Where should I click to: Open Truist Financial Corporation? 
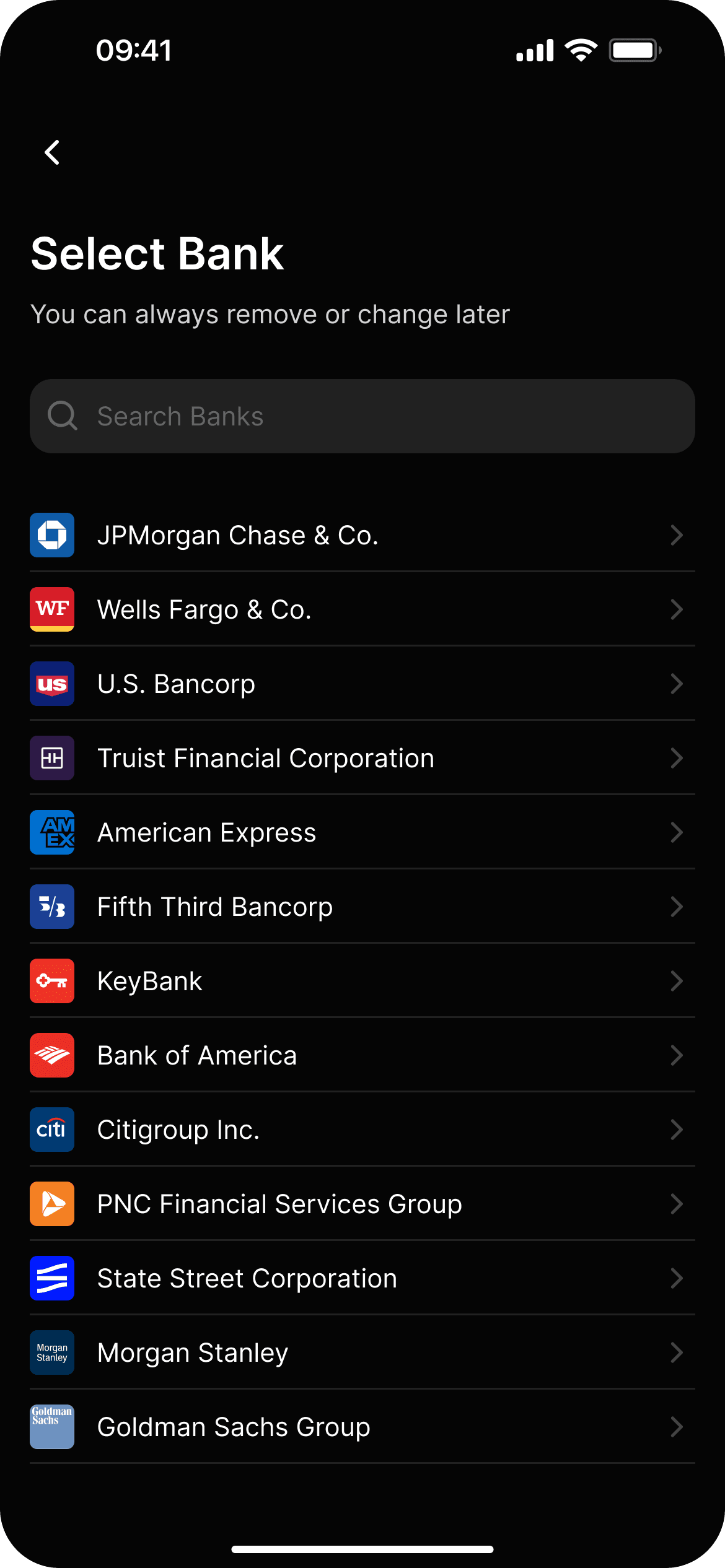click(x=362, y=758)
